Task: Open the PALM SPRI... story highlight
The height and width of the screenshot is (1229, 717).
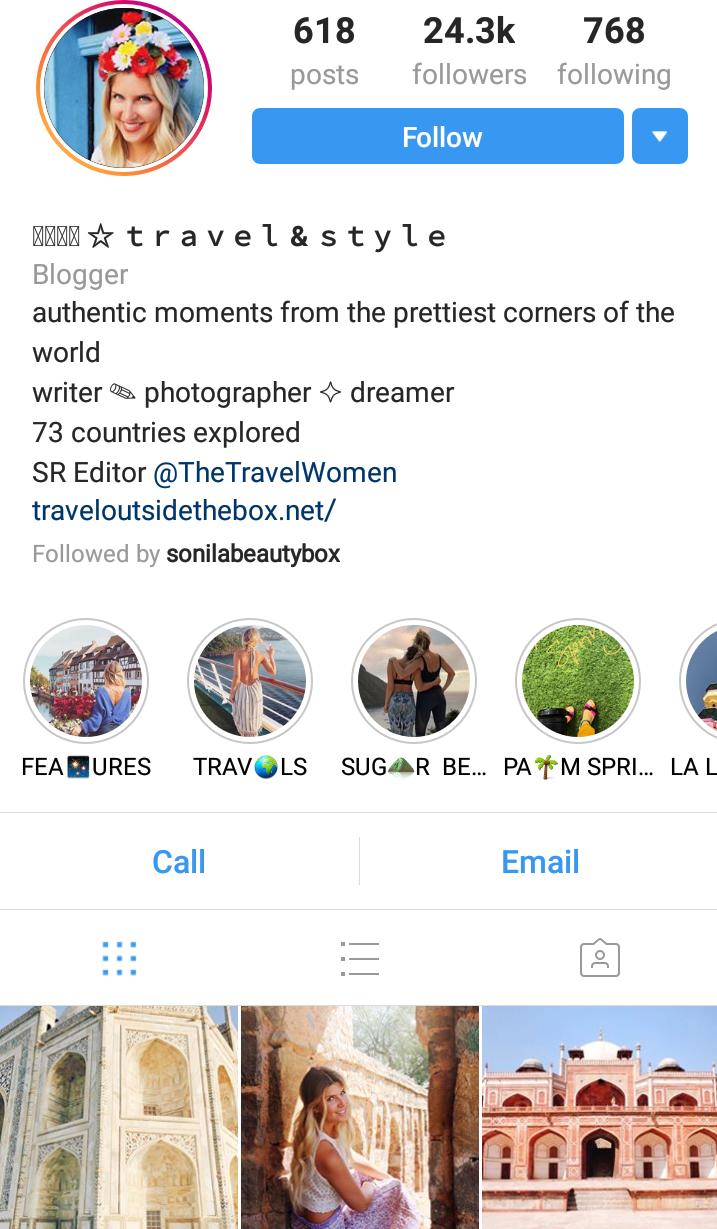Action: pyautogui.click(x=578, y=681)
